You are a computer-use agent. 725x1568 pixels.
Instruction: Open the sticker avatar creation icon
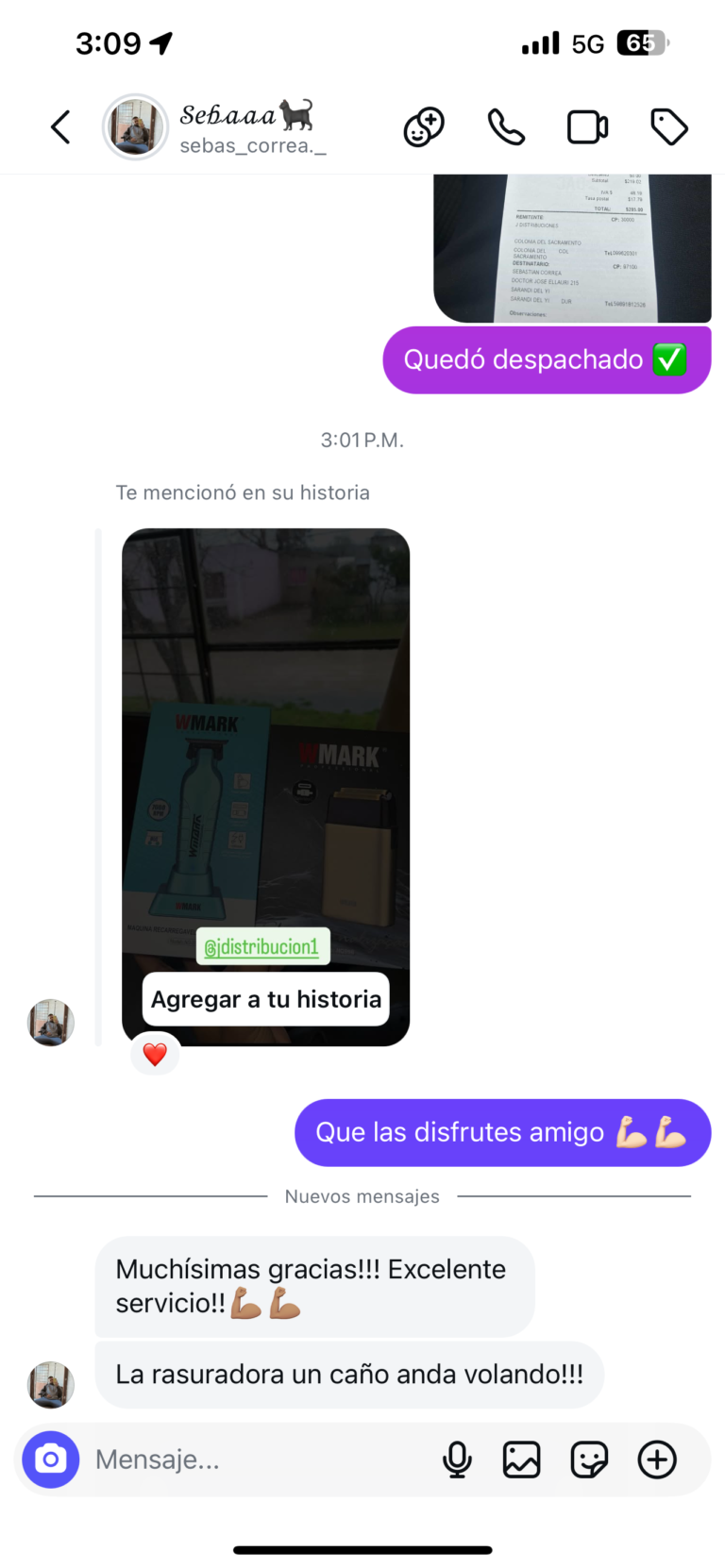[424, 127]
